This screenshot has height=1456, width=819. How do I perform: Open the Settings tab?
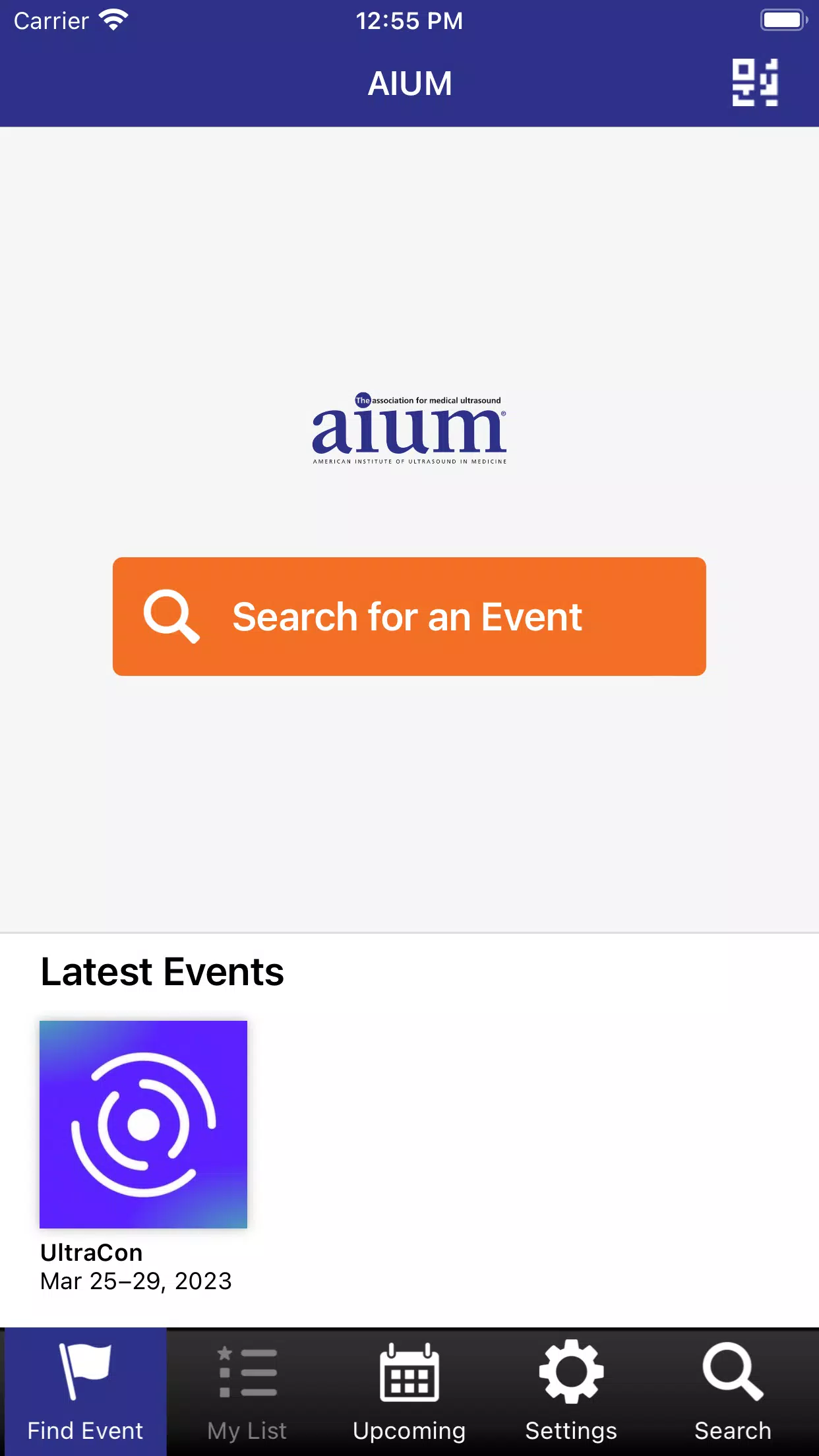coord(571,1391)
